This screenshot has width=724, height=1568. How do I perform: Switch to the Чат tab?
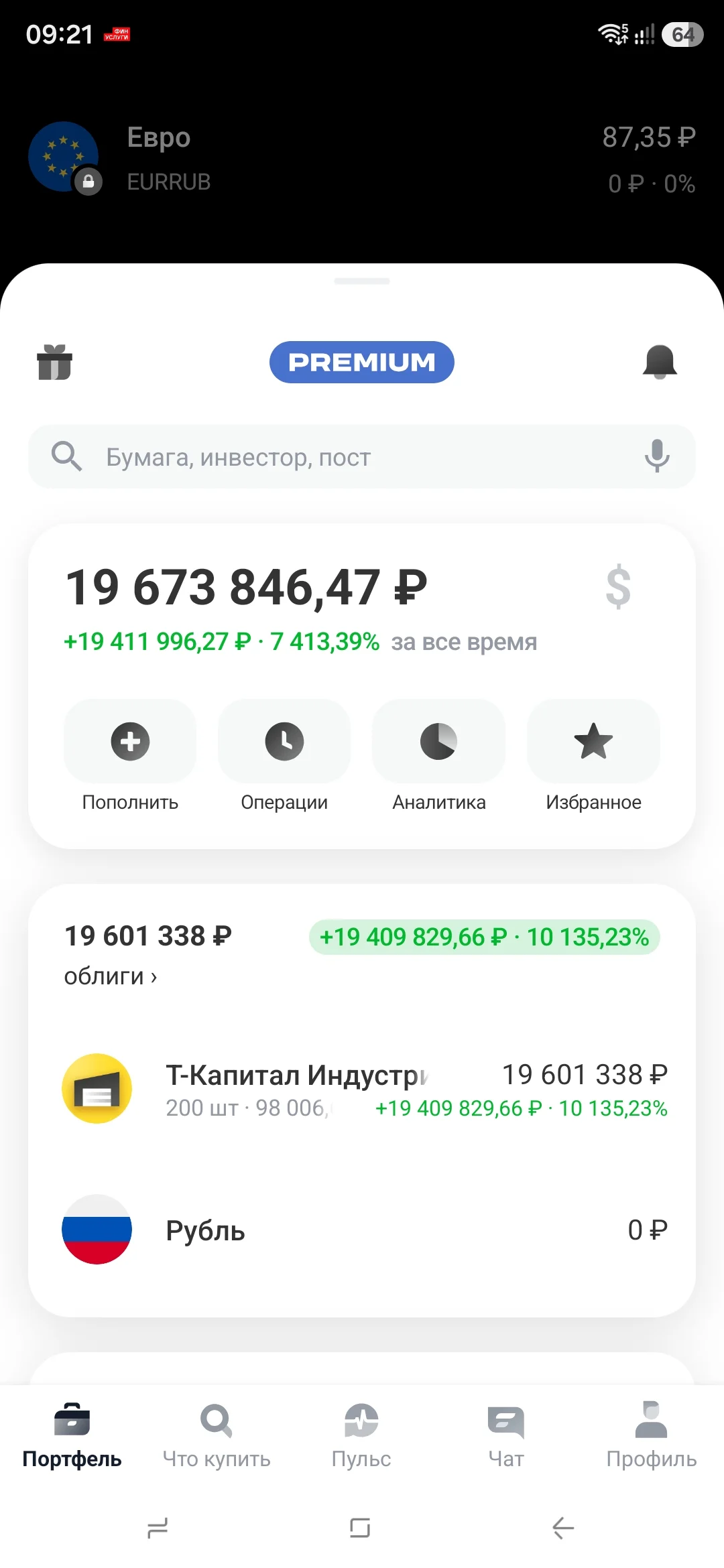click(x=506, y=1435)
